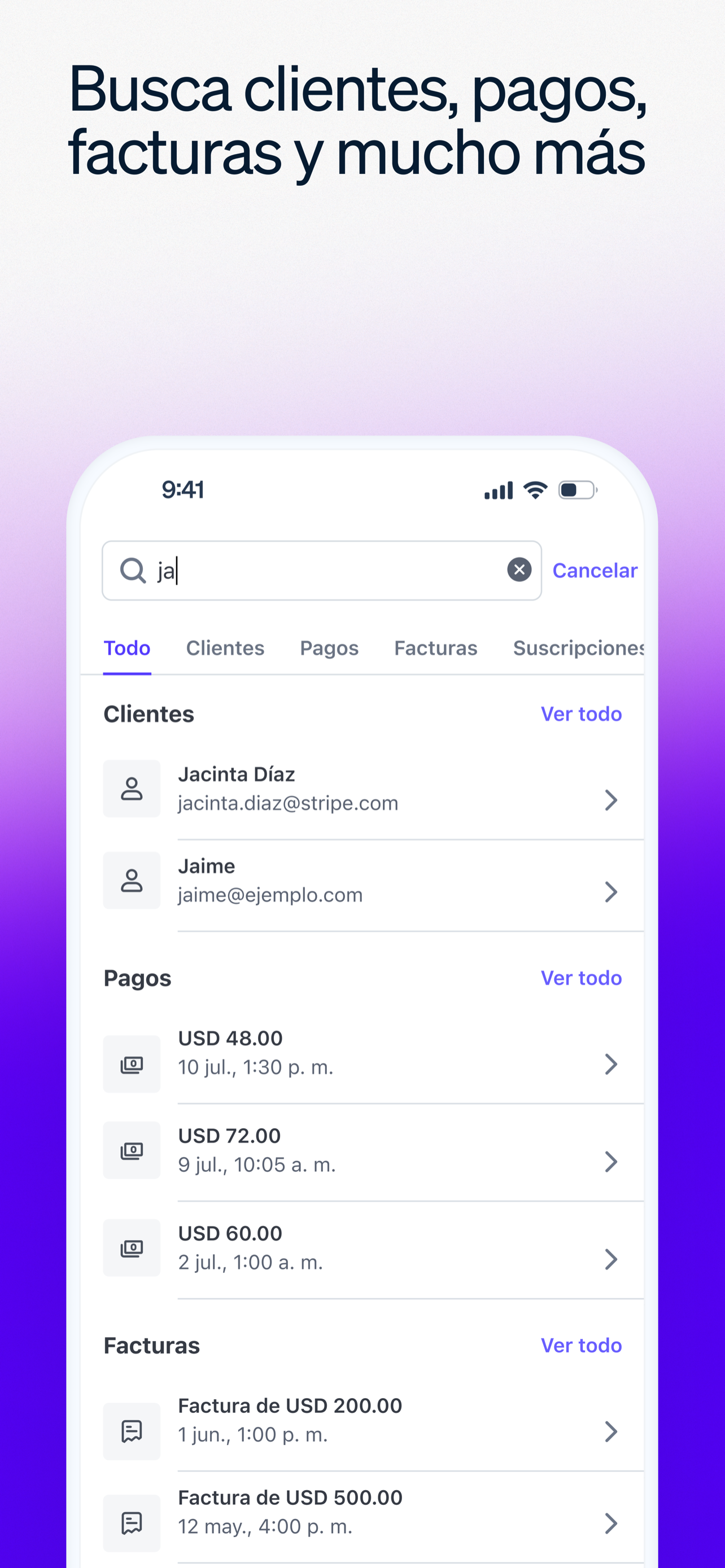Tap Cancelar to dismiss the search
Viewport: 725px width, 1568px height.
(x=595, y=570)
